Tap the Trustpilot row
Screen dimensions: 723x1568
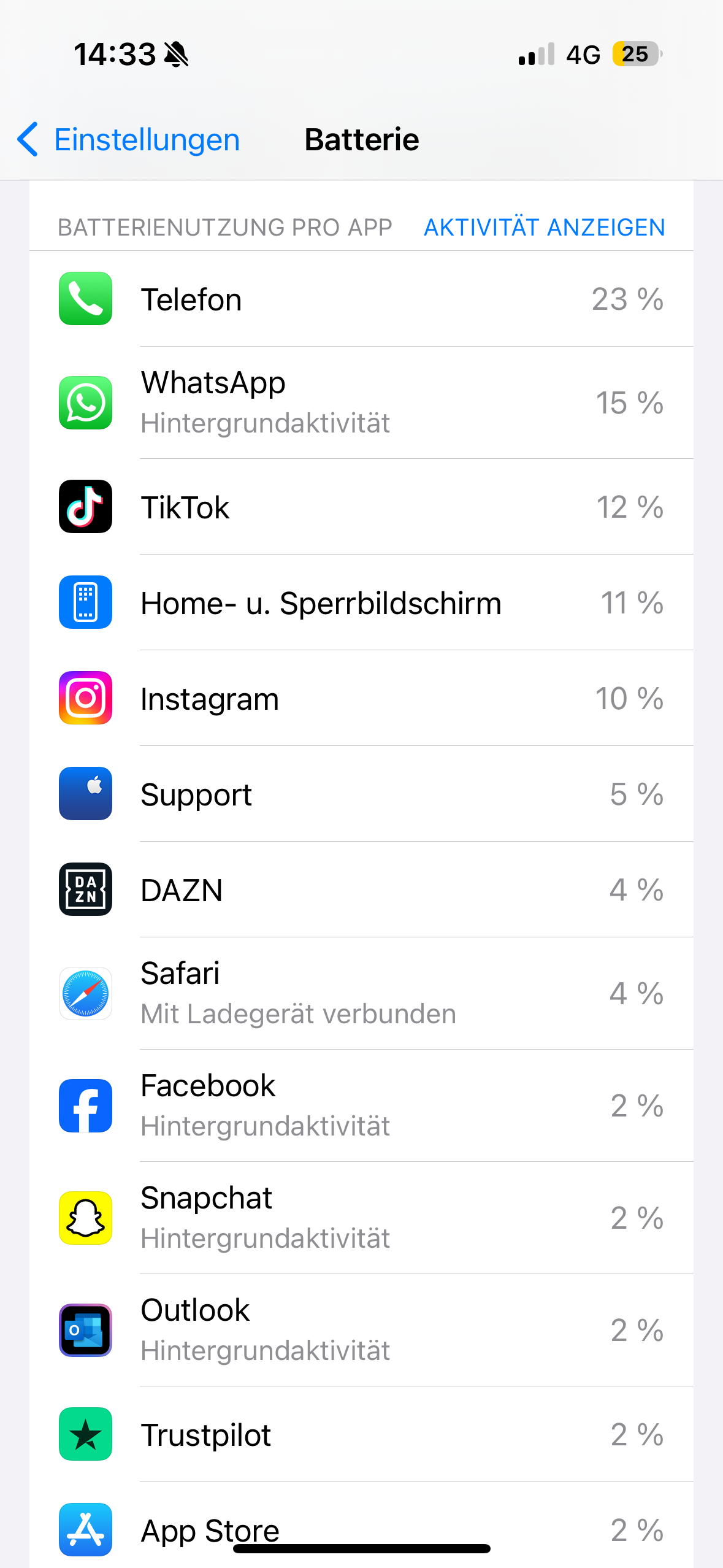361,1435
